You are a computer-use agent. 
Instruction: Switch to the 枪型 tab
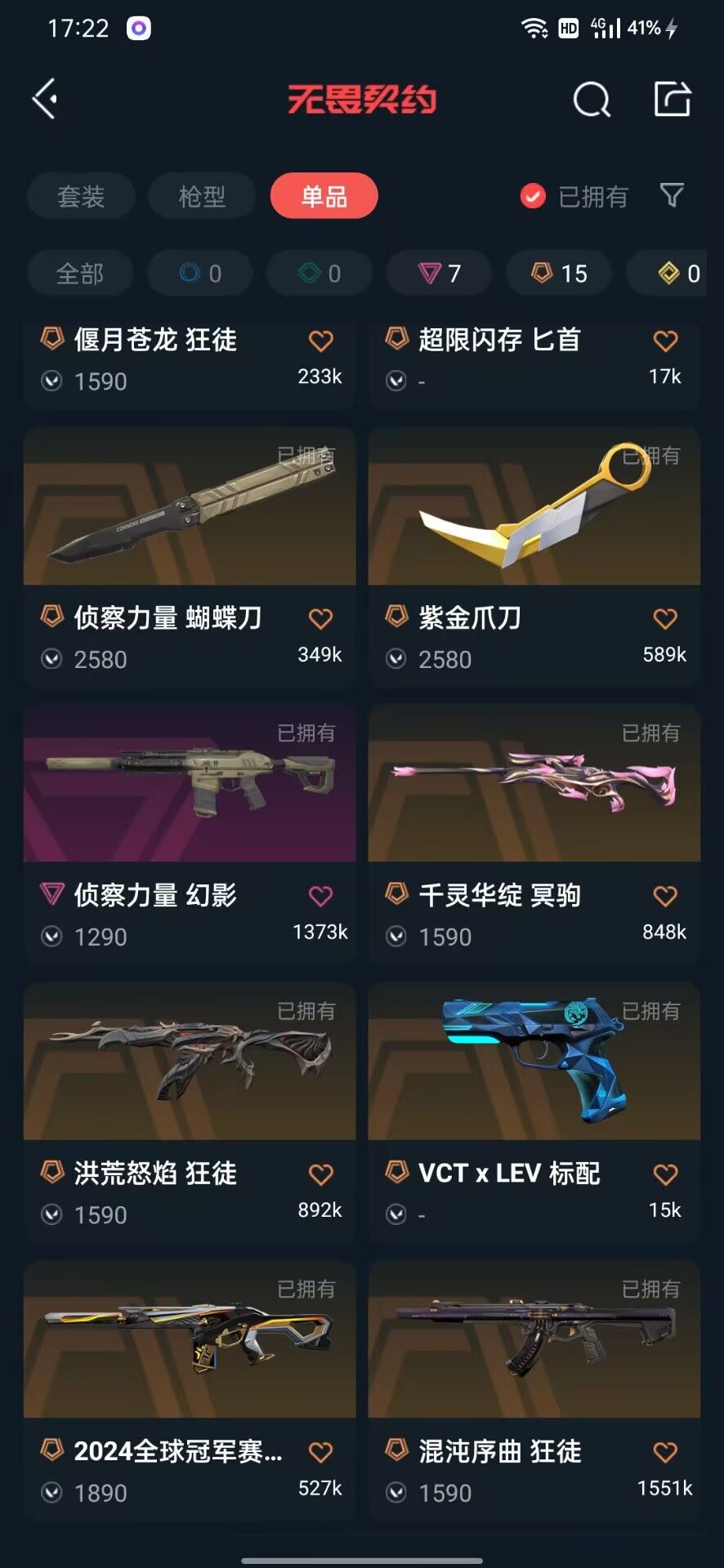202,196
